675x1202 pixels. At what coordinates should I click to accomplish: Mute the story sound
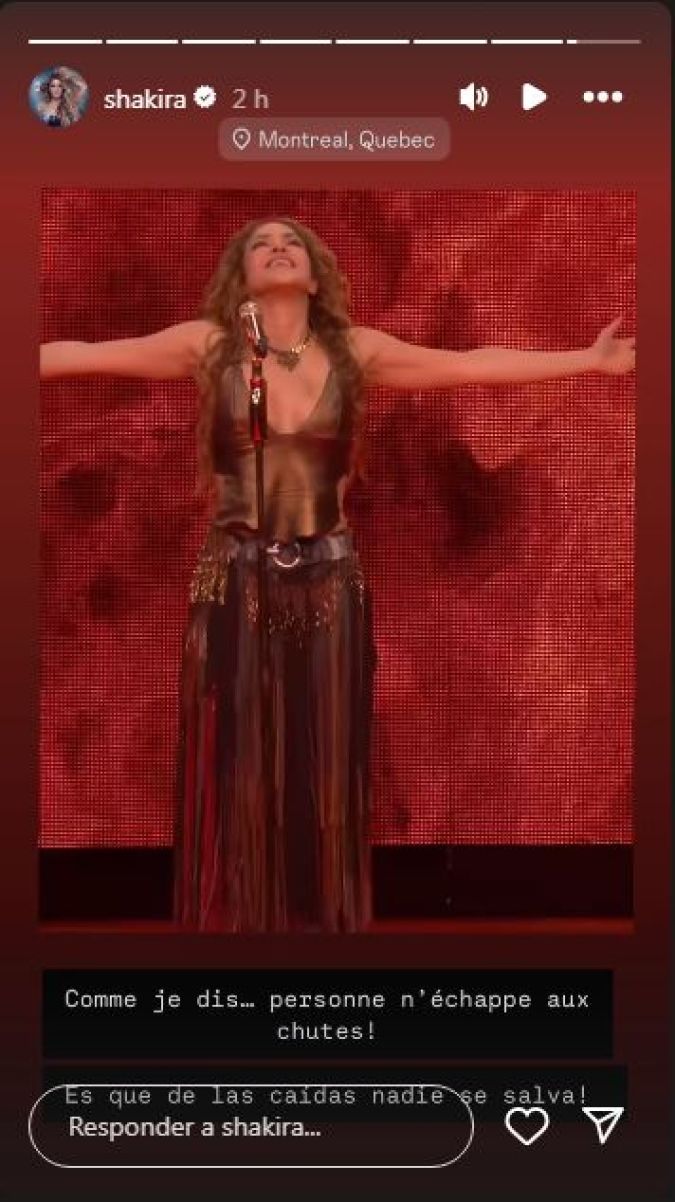pos(473,97)
